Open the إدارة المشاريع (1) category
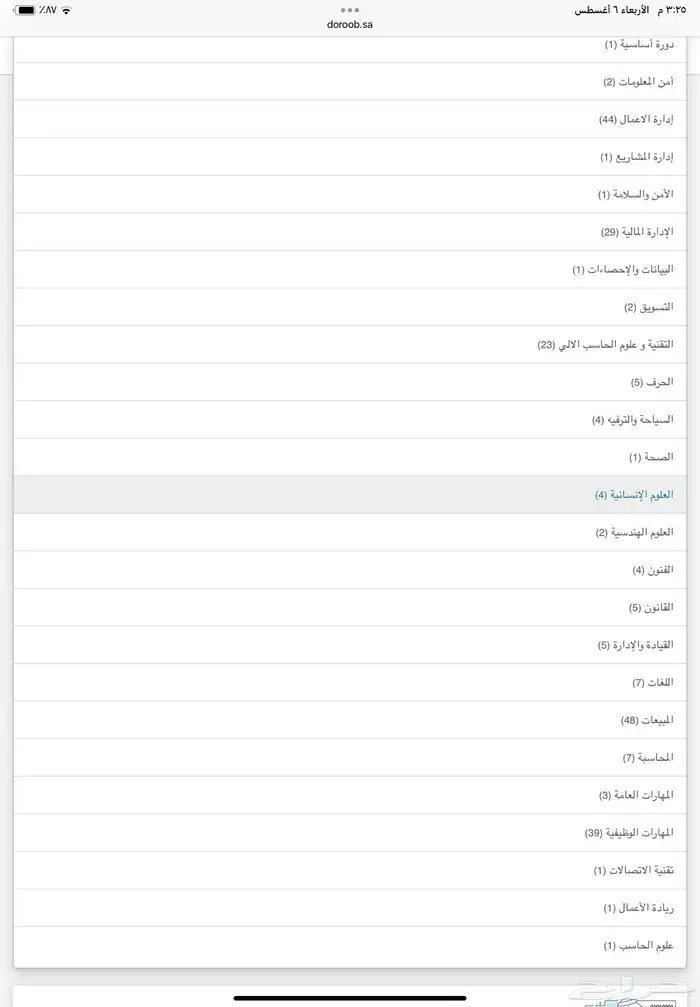Screen dimensions: 700x1007 pyautogui.click(x=636, y=157)
